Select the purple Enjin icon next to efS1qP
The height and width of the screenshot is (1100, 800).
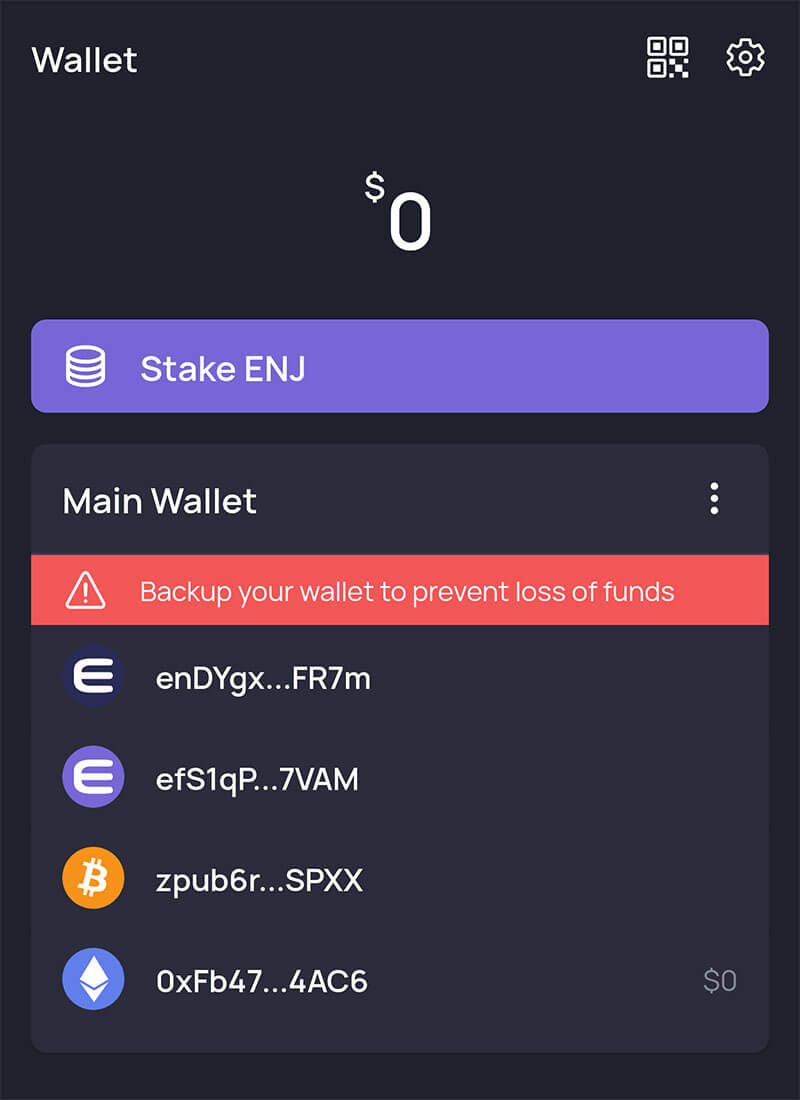92,777
